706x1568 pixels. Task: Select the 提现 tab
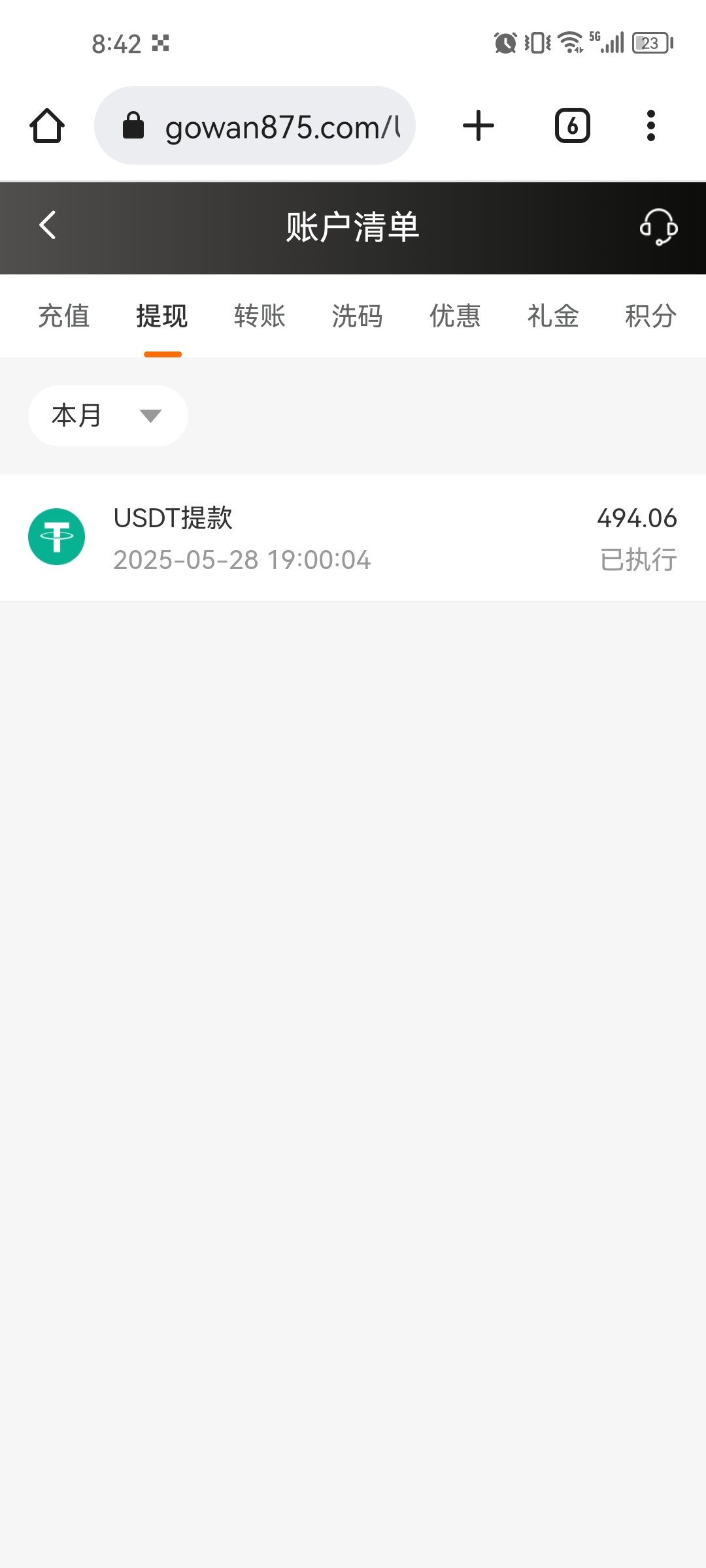[162, 316]
